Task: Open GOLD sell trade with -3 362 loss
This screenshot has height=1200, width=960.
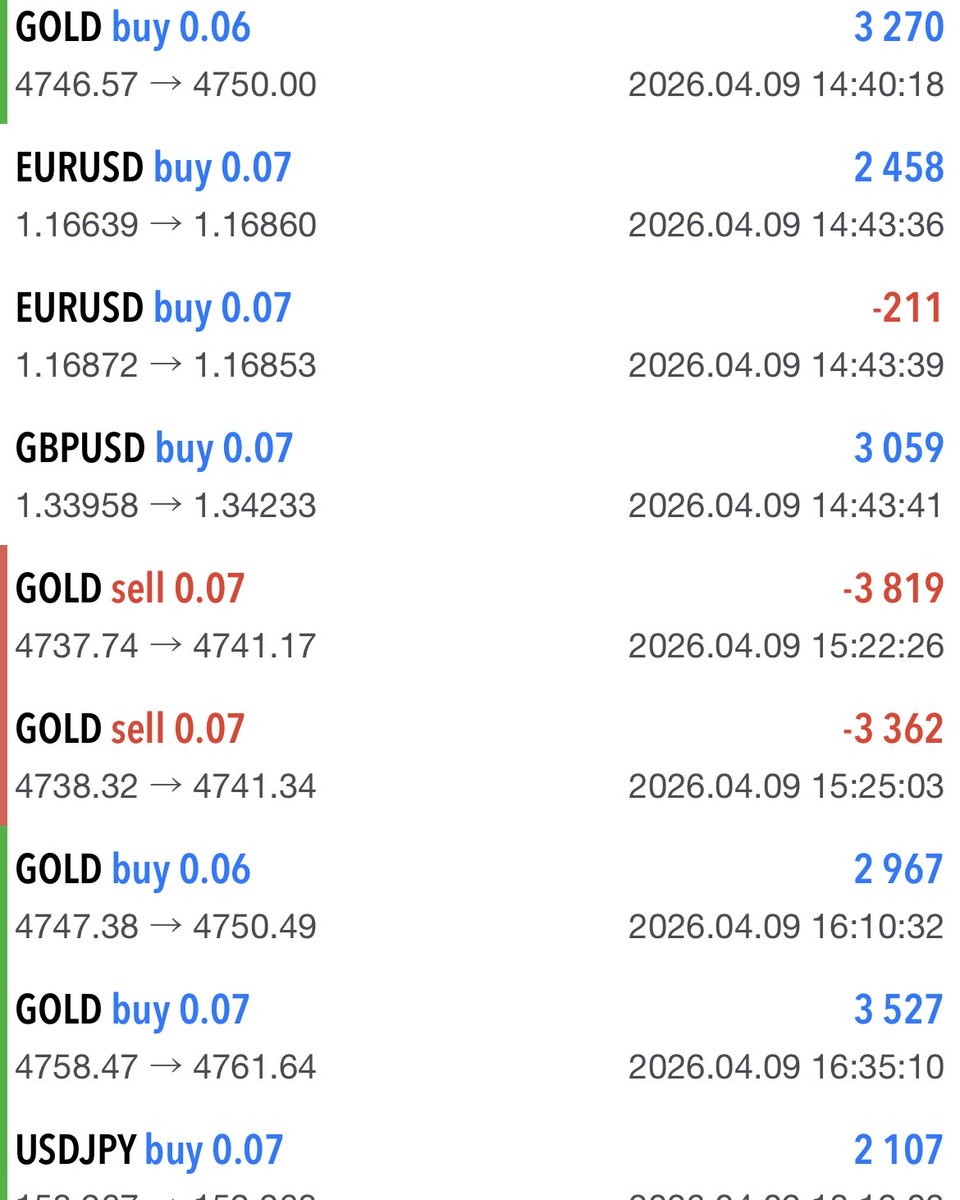Action: [480, 755]
